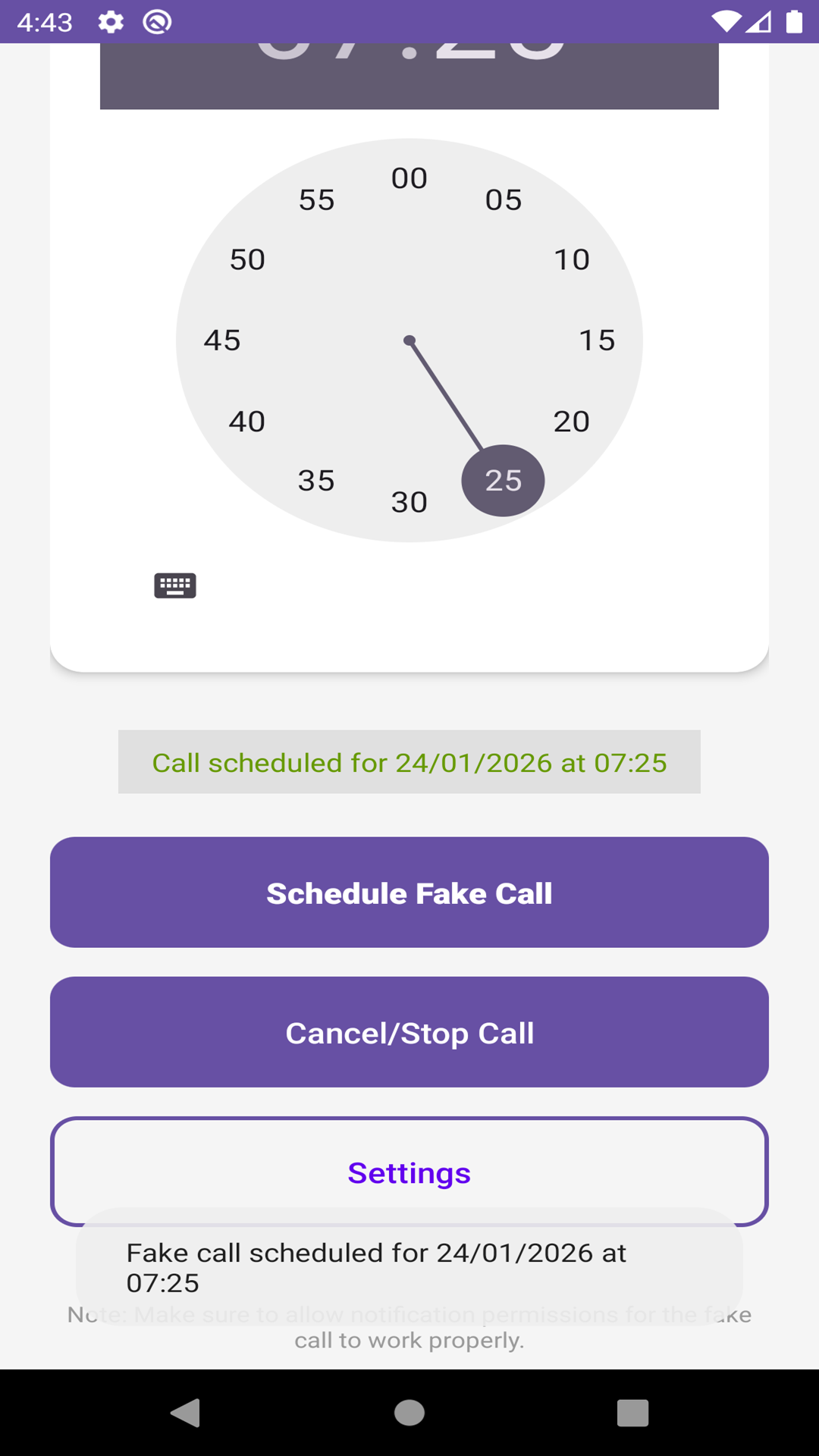Set minutes to 05 on the dial
This screenshot has height=1456, width=819.
504,200
